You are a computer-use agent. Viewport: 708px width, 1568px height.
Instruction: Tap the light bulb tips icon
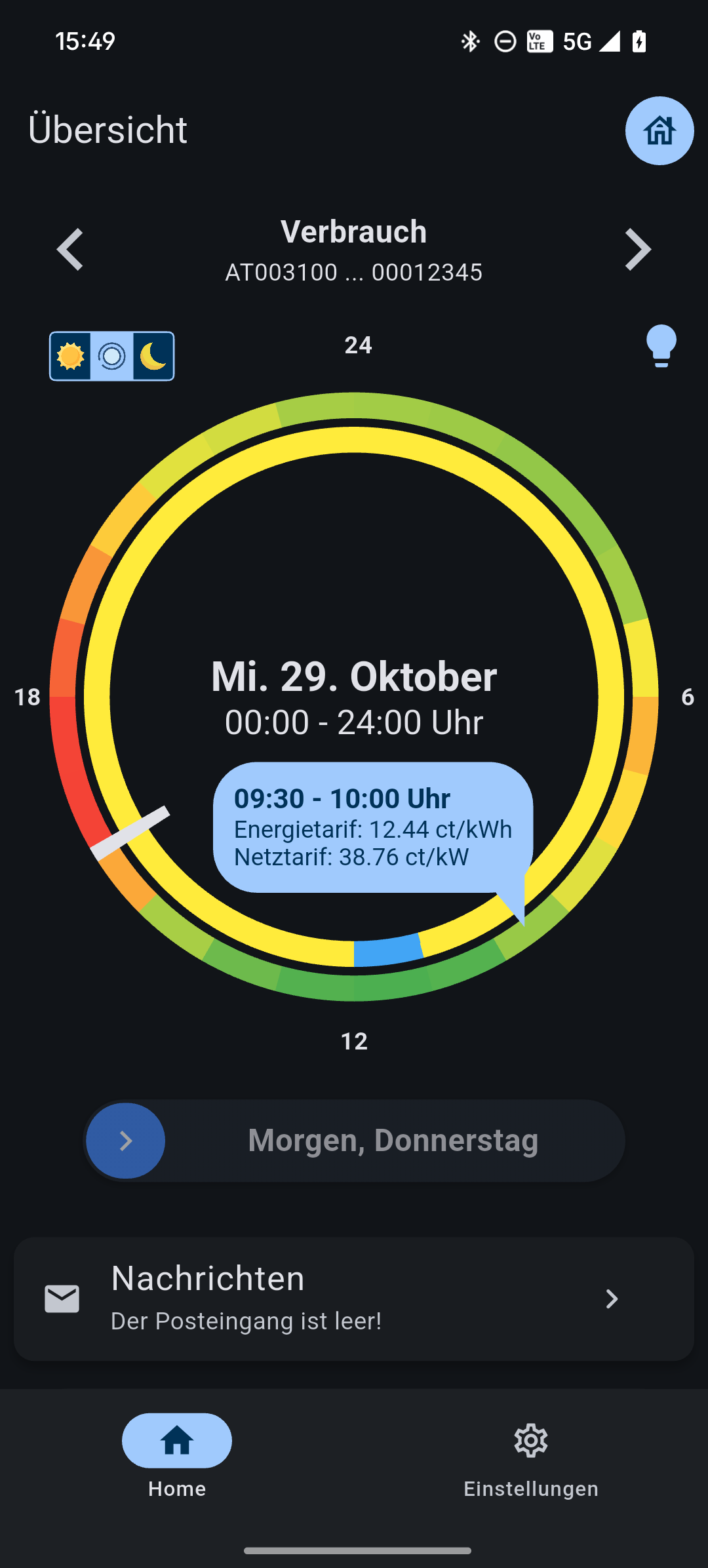tap(661, 346)
